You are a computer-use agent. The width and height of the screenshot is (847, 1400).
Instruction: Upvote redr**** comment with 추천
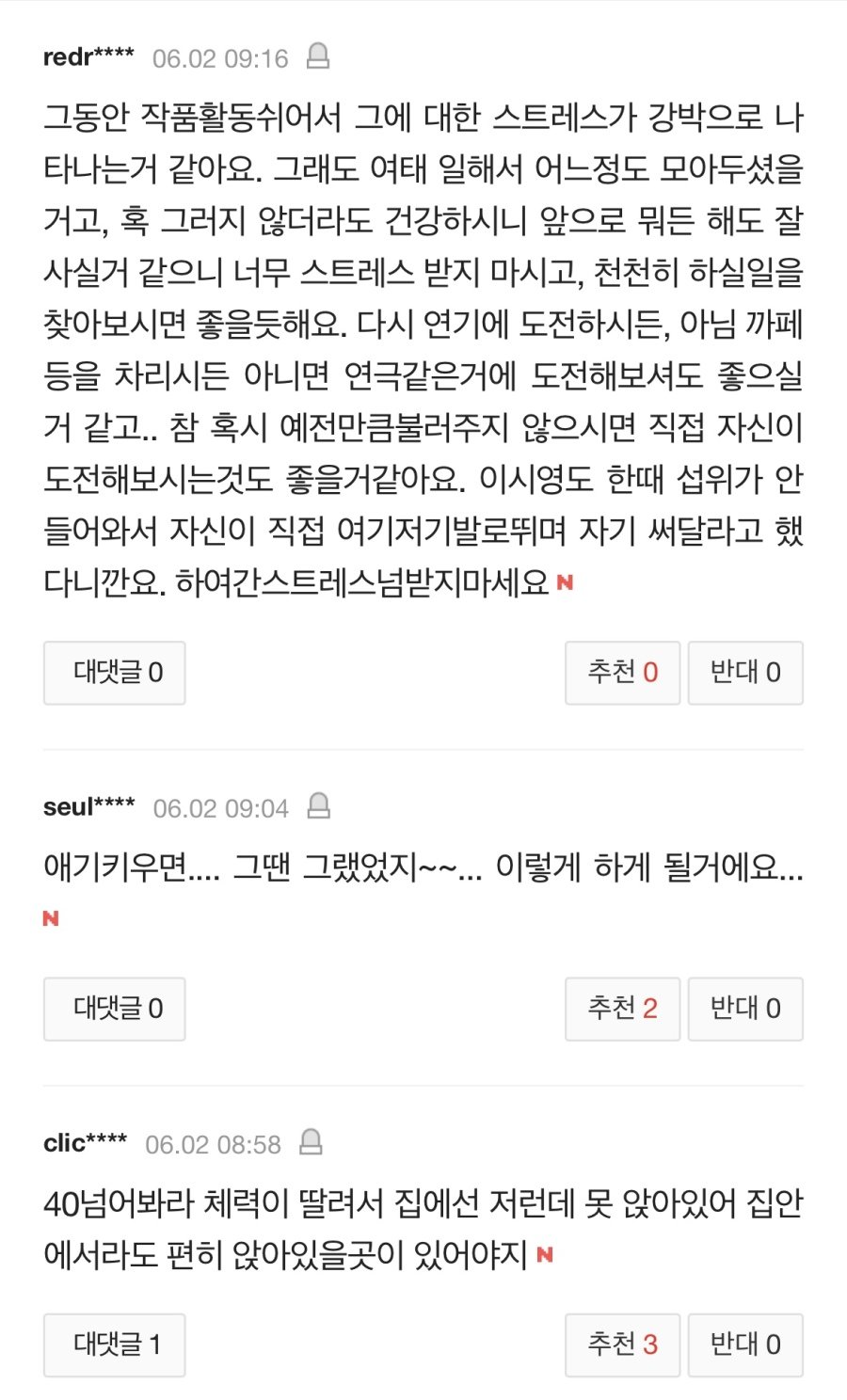[622, 673]
